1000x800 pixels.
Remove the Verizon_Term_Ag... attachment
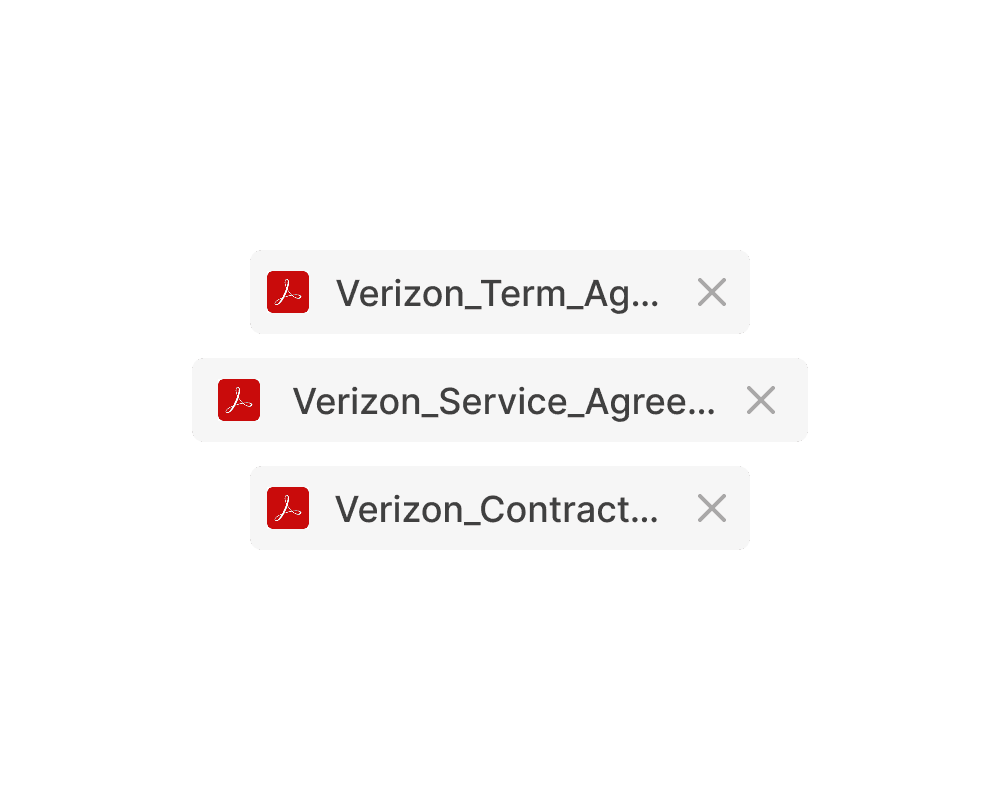tap(712, 292)
